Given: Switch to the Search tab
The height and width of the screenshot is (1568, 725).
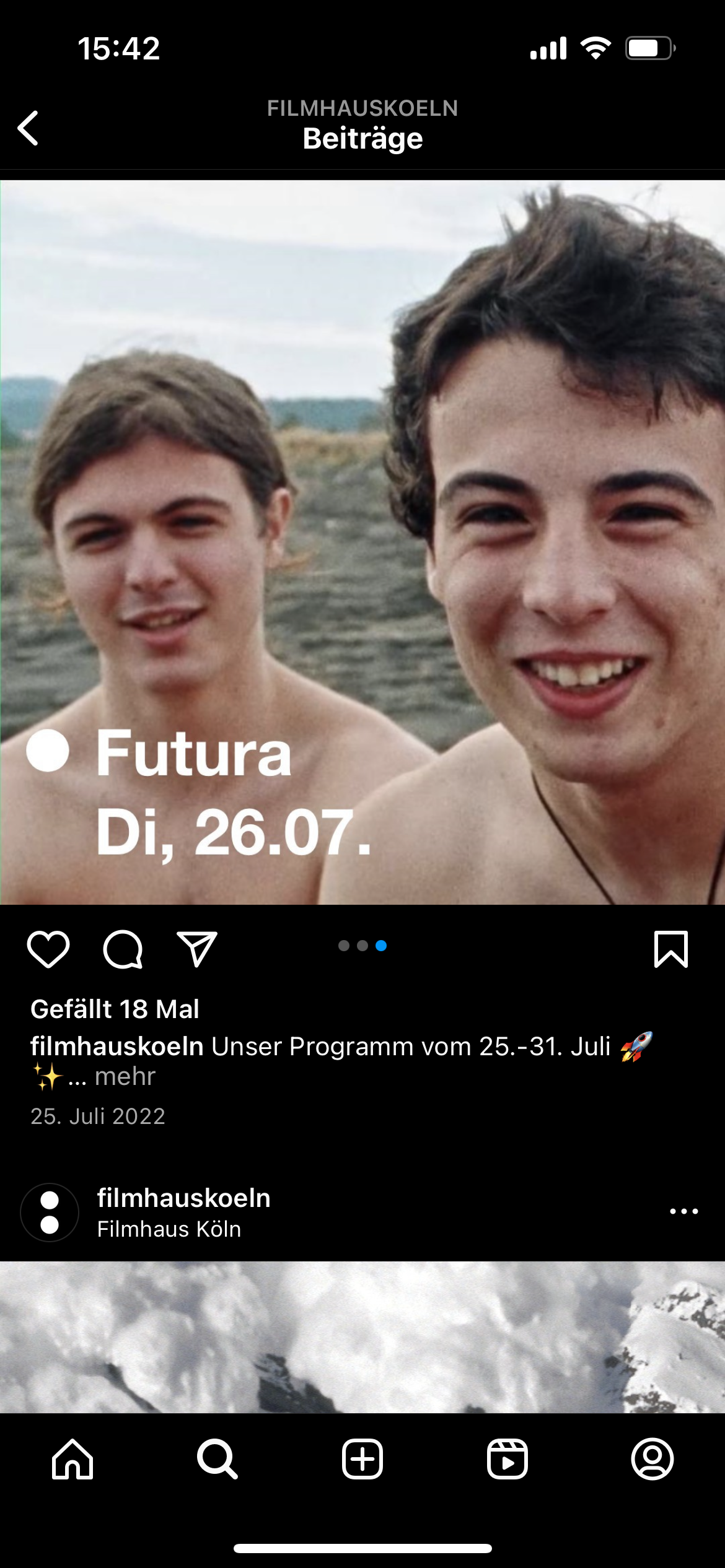Looking at the screenshot, I should click(x=217, y=1459).
